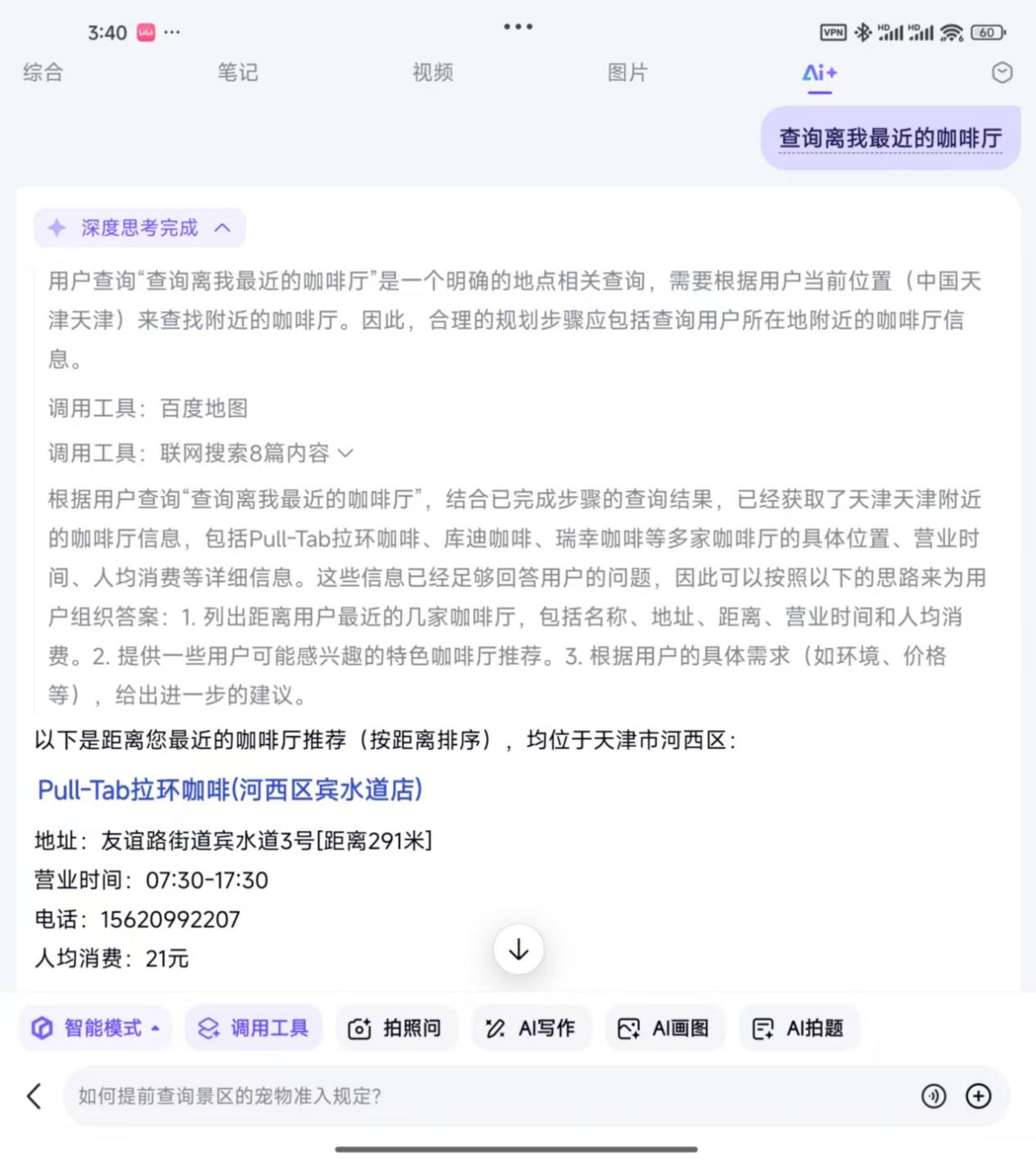This screenshot has width=1036, height=1160.
Task: Jump to bottom with the down arrow button
Action: click(x=518, y=950)
